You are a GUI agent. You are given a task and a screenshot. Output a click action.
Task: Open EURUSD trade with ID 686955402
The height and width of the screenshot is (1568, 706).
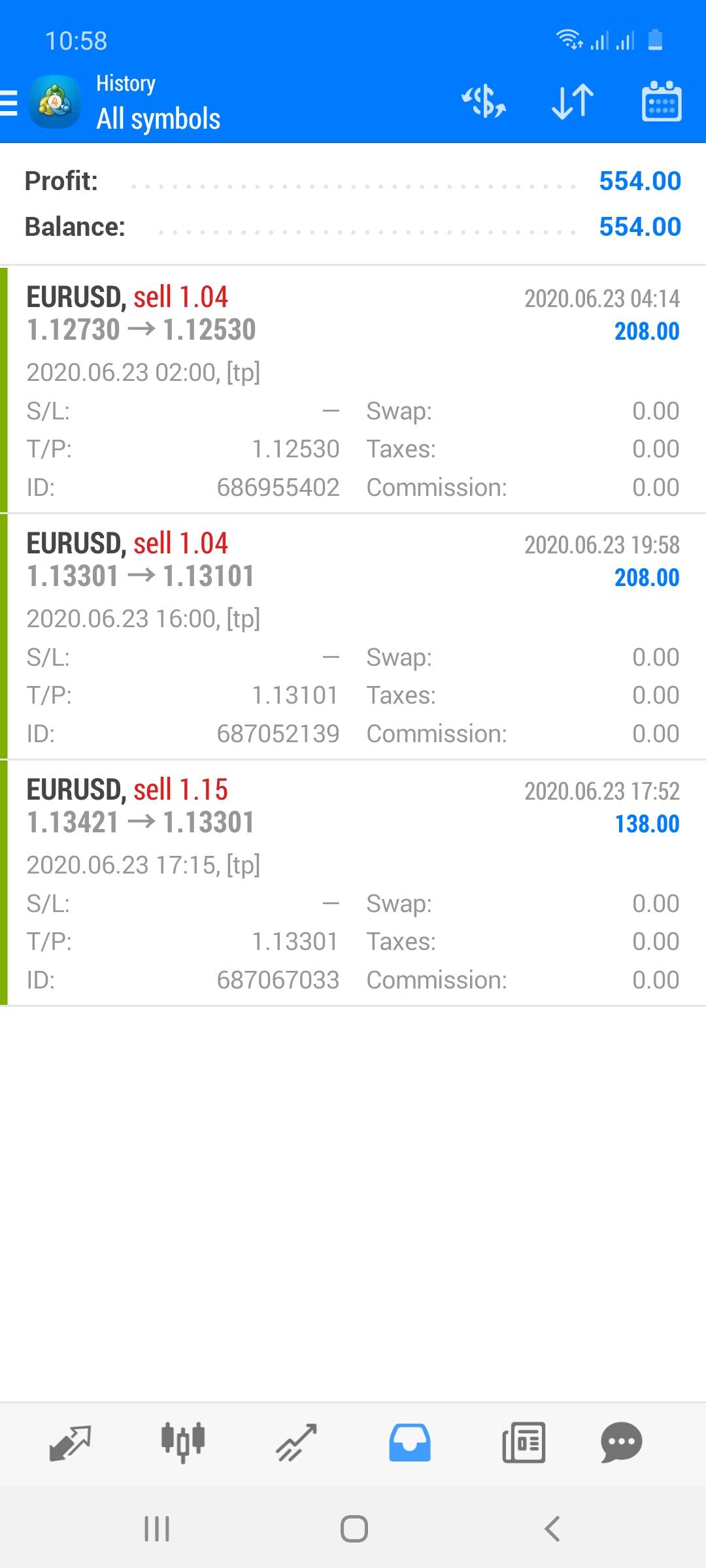tap(353, 390)
